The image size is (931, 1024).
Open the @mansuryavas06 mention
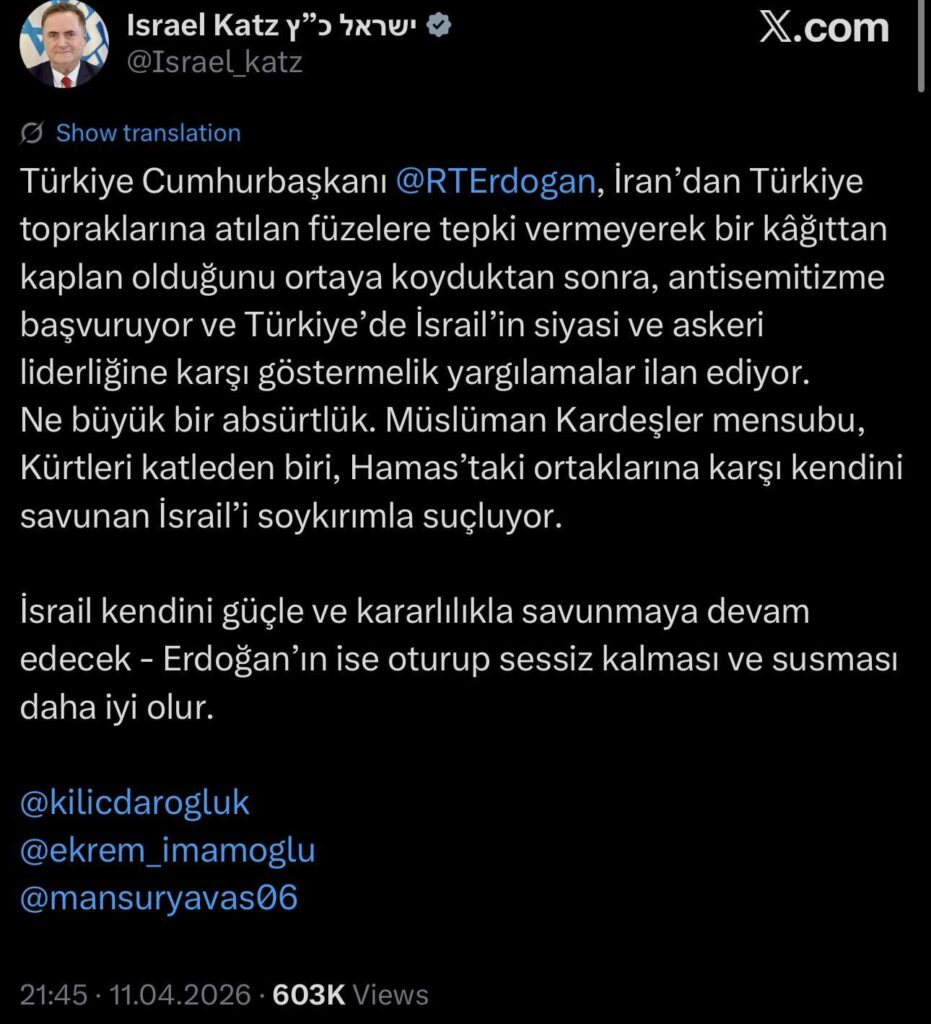coord(160,899)
